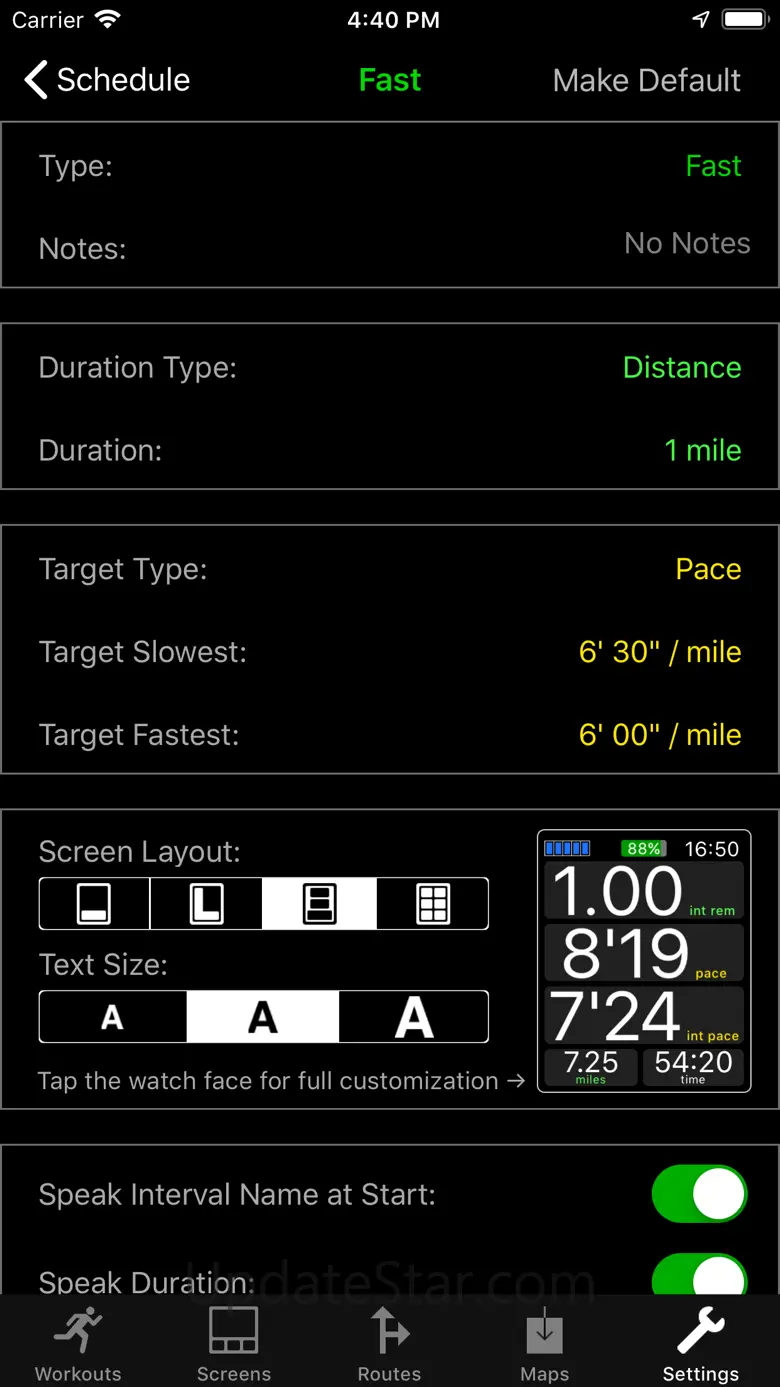The image size is (780, 1387).
Task: Change the Duration Type setting
Action: (390, 368)
